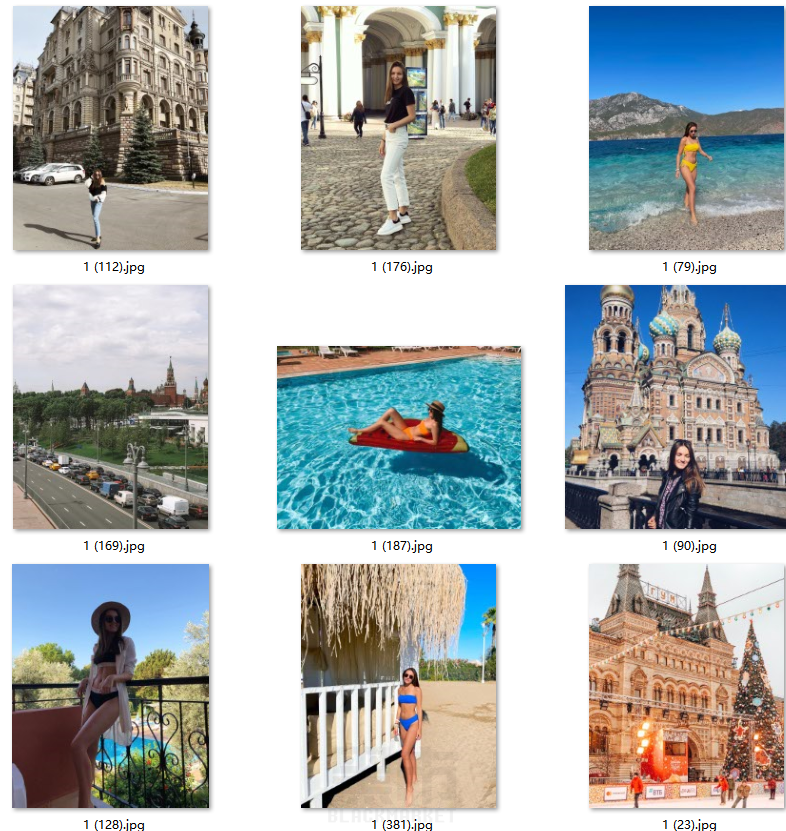Open the picture 1 (169).jpg
The image size is (786, 831).
[x=111, y=407]
